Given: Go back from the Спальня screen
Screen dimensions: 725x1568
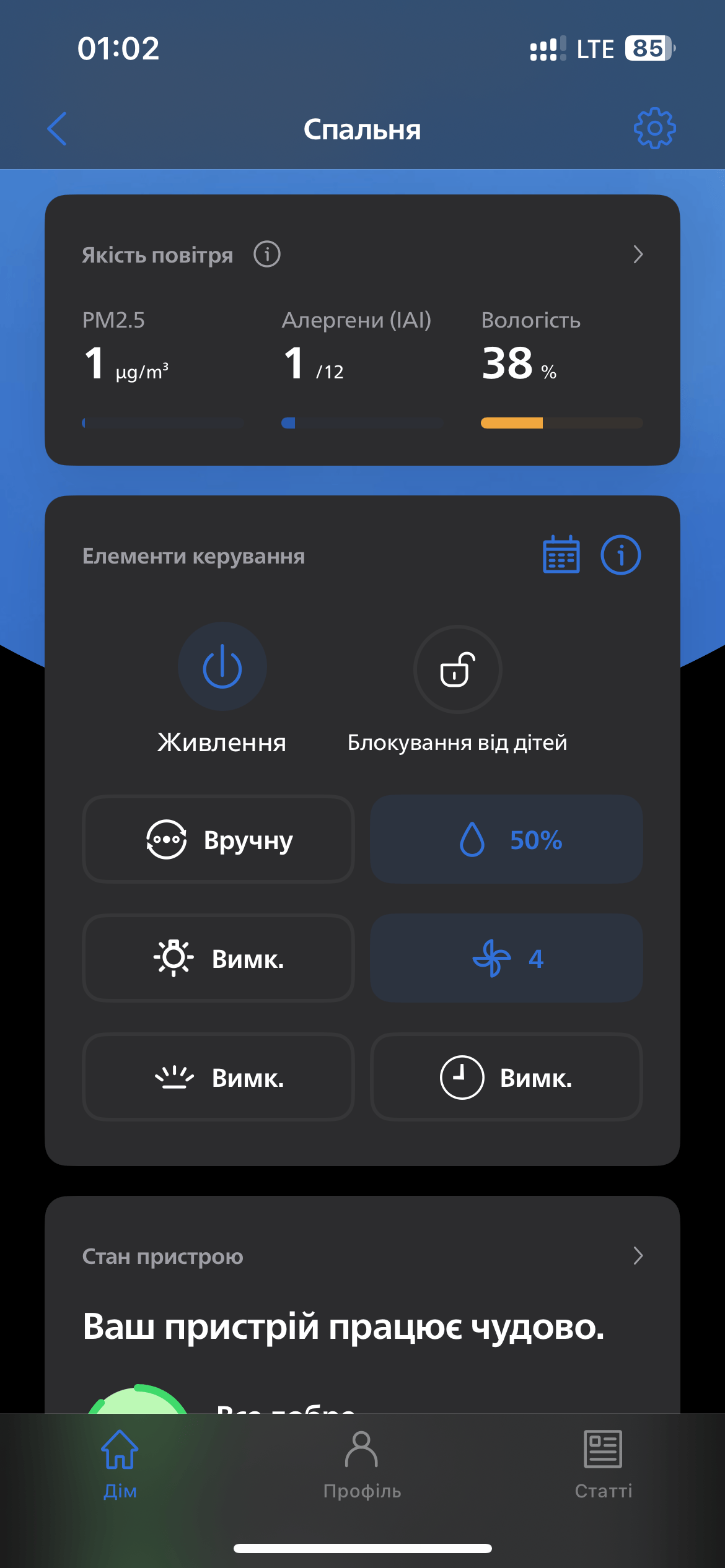Looking at the screenshot, I should (57, 129).
